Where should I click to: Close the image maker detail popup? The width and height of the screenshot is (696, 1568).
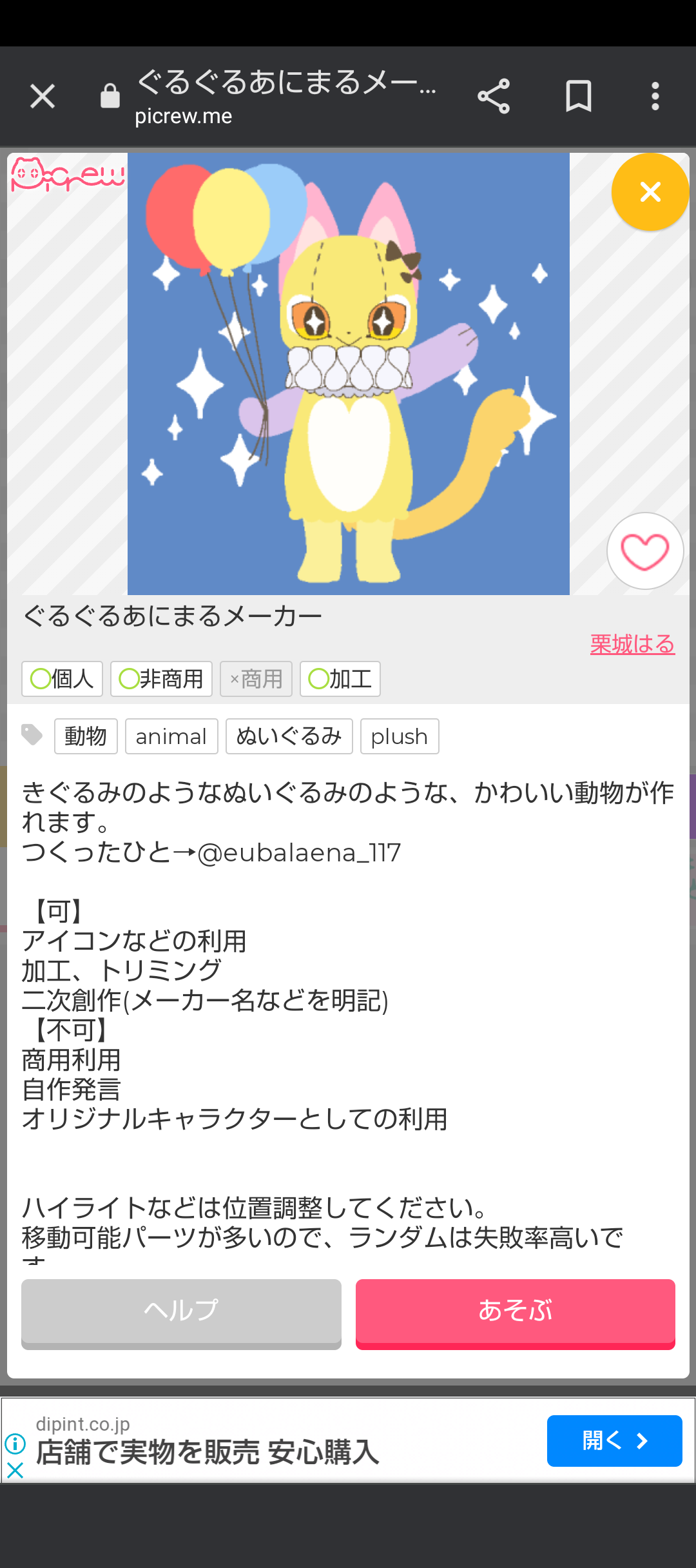pos(650,192)
